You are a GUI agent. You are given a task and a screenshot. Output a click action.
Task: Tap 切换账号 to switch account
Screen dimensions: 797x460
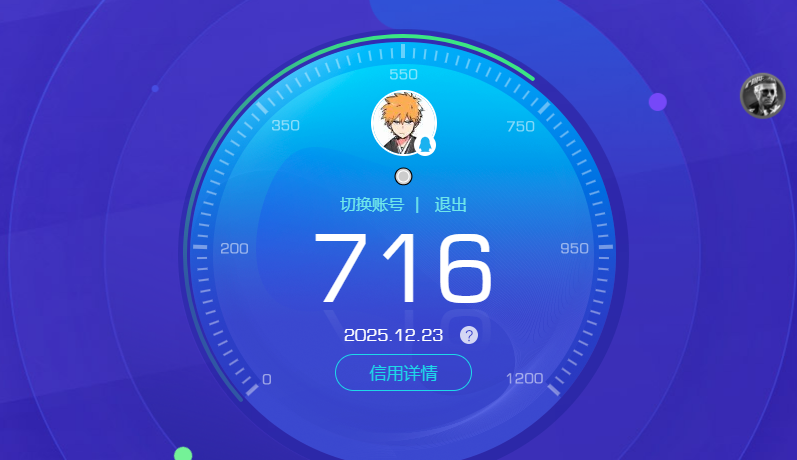click(x=372, y=205)
